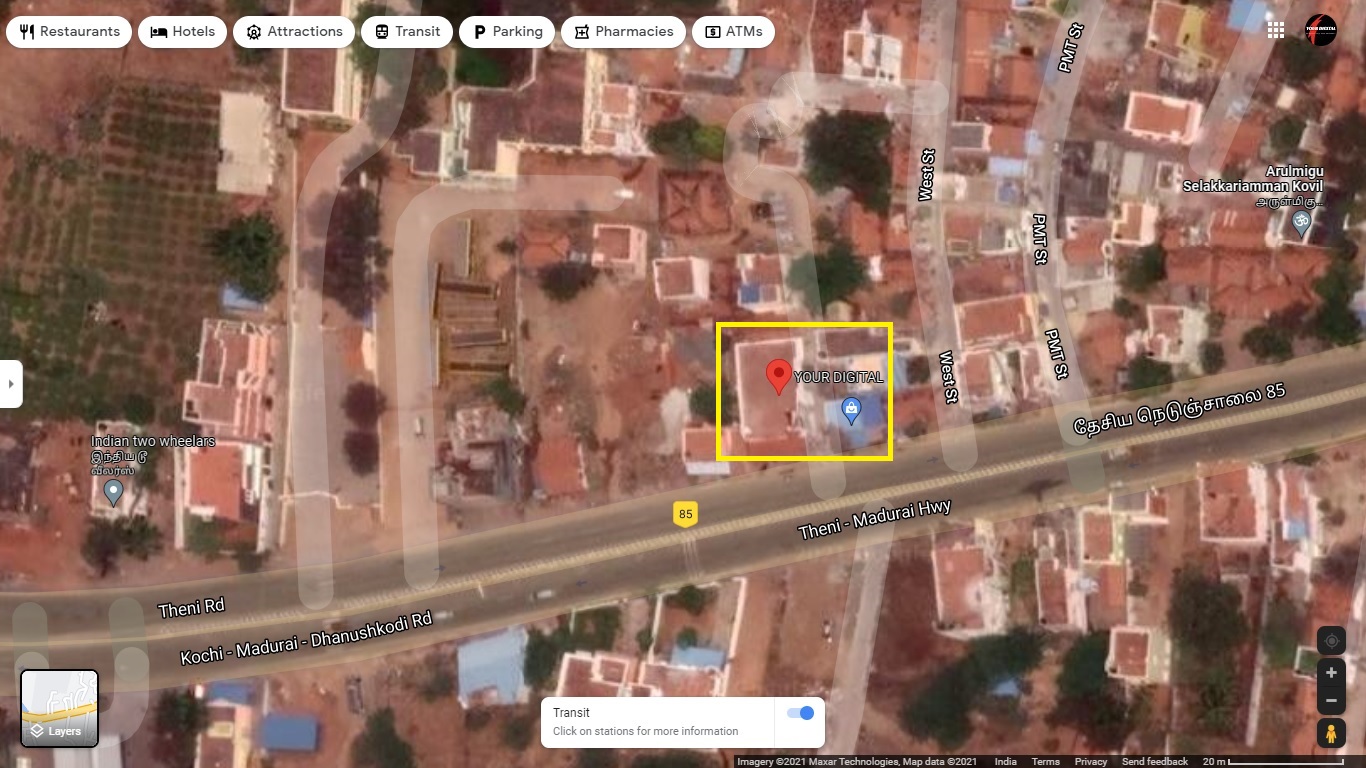
Task: Open the Google apps grid
Action: click(x=1276, y=31)
